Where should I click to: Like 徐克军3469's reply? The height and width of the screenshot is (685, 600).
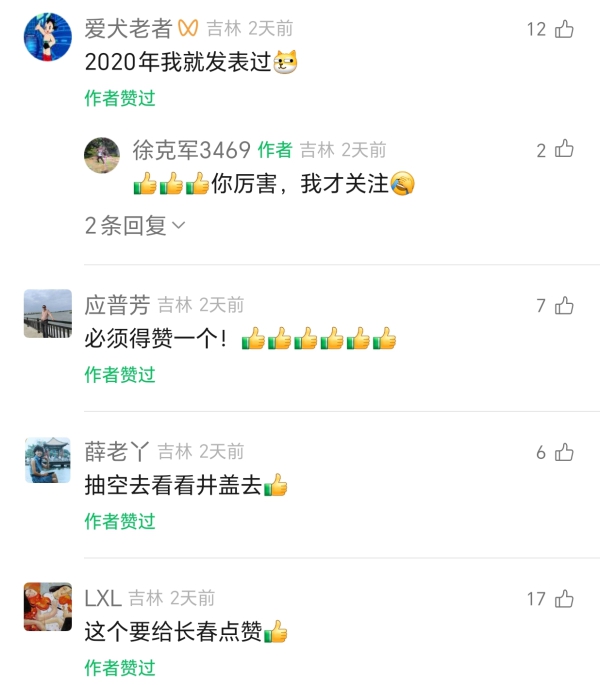pos(564,150)
